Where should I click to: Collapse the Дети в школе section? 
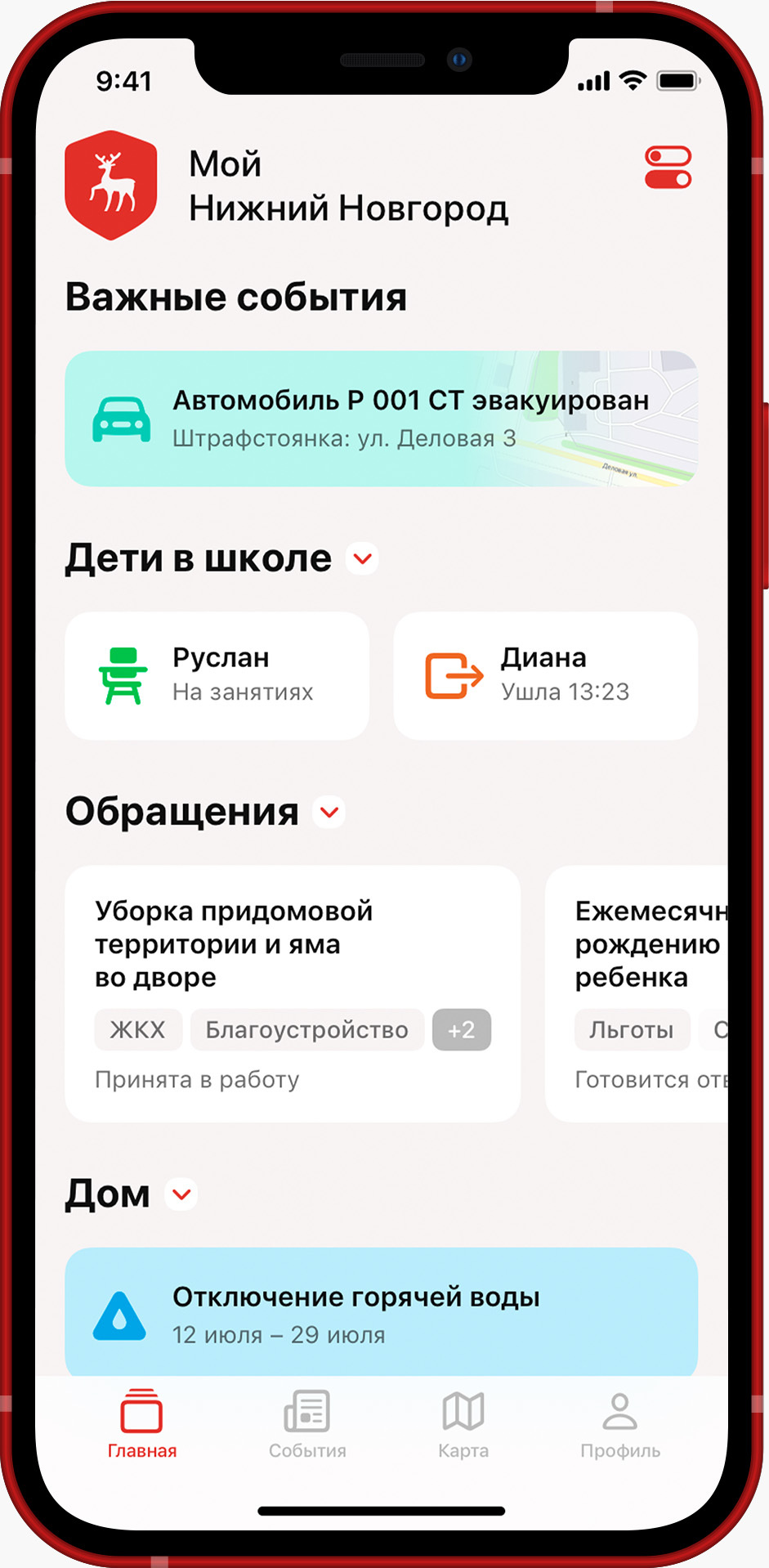click(363, 559)
